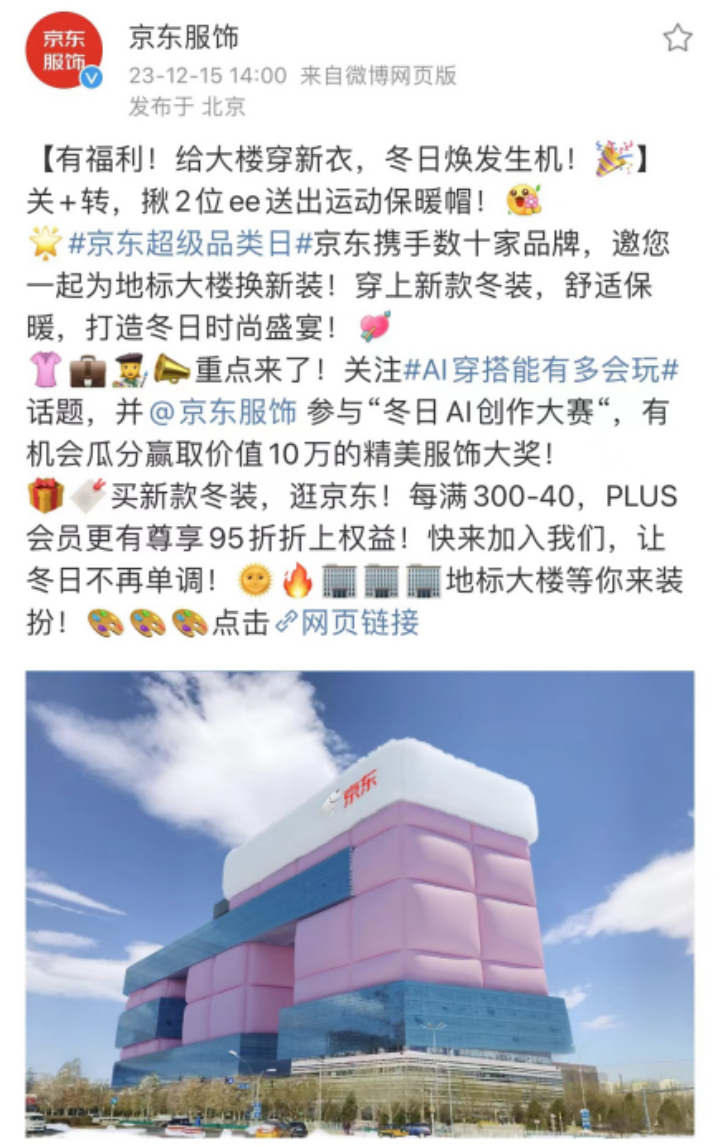720x1147 pixels.
Task: Open the @京东服饰 mention link
Action: click(223, 411)
